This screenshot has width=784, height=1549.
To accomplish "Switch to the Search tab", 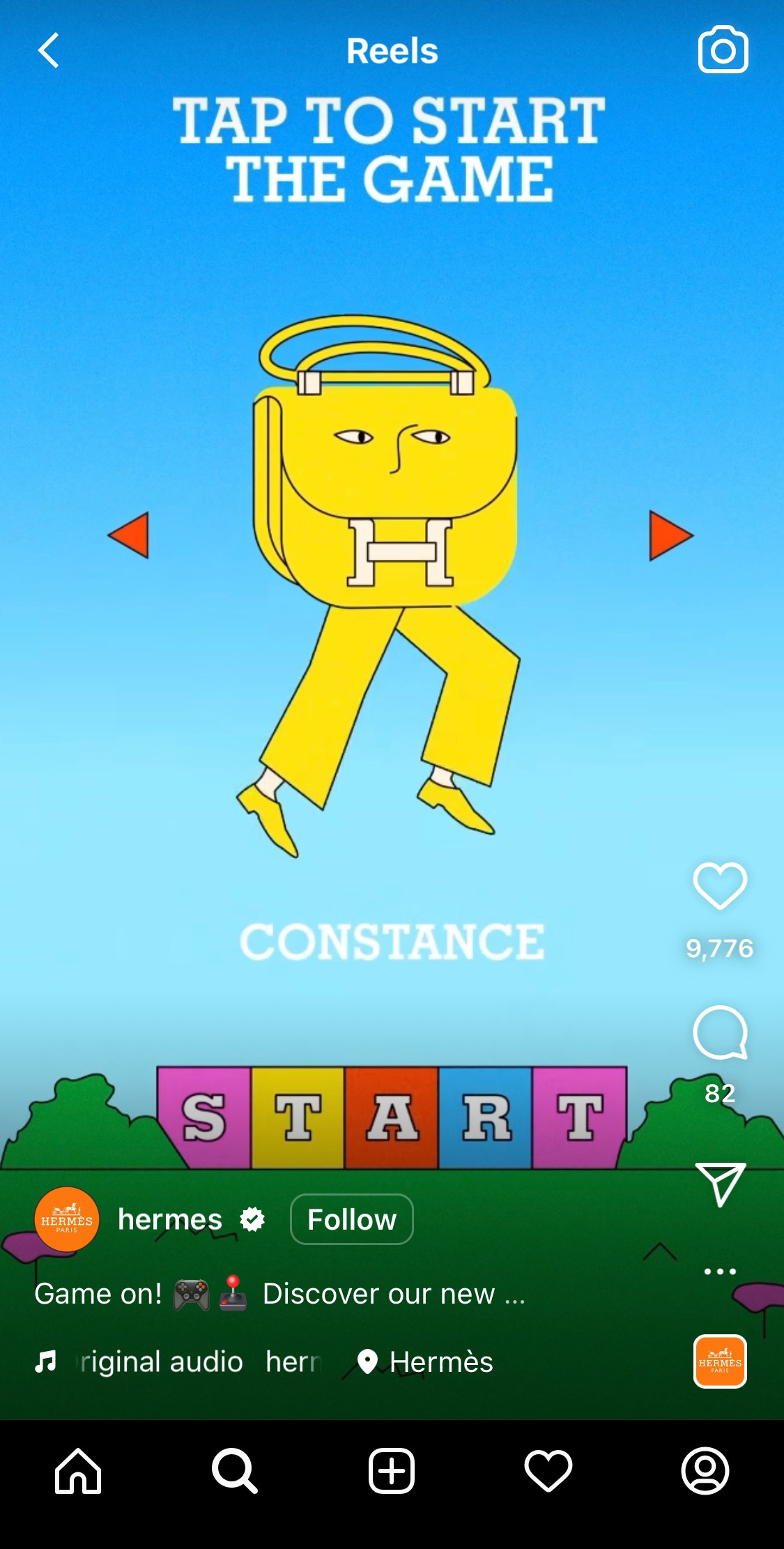I will [235, 1471].
